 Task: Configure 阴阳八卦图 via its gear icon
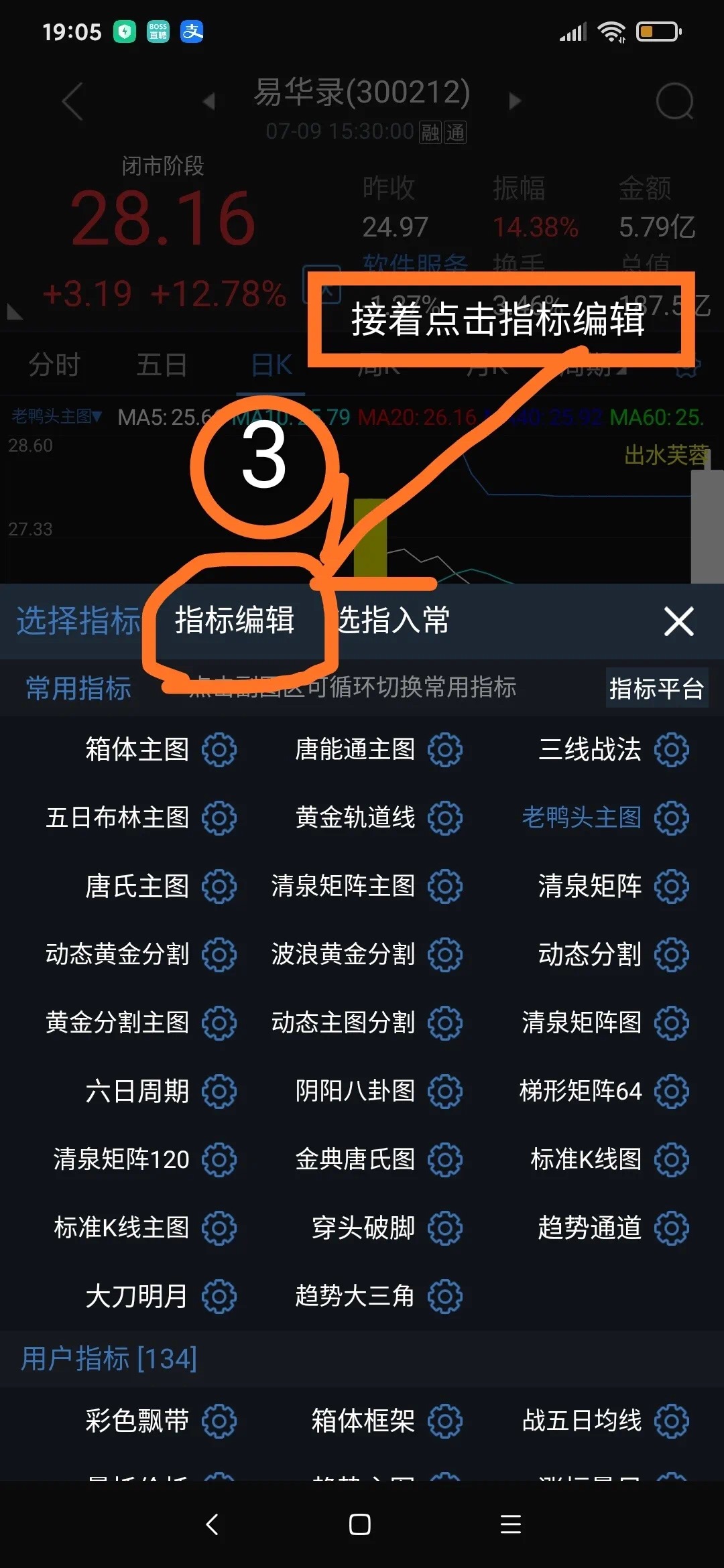445,1092
